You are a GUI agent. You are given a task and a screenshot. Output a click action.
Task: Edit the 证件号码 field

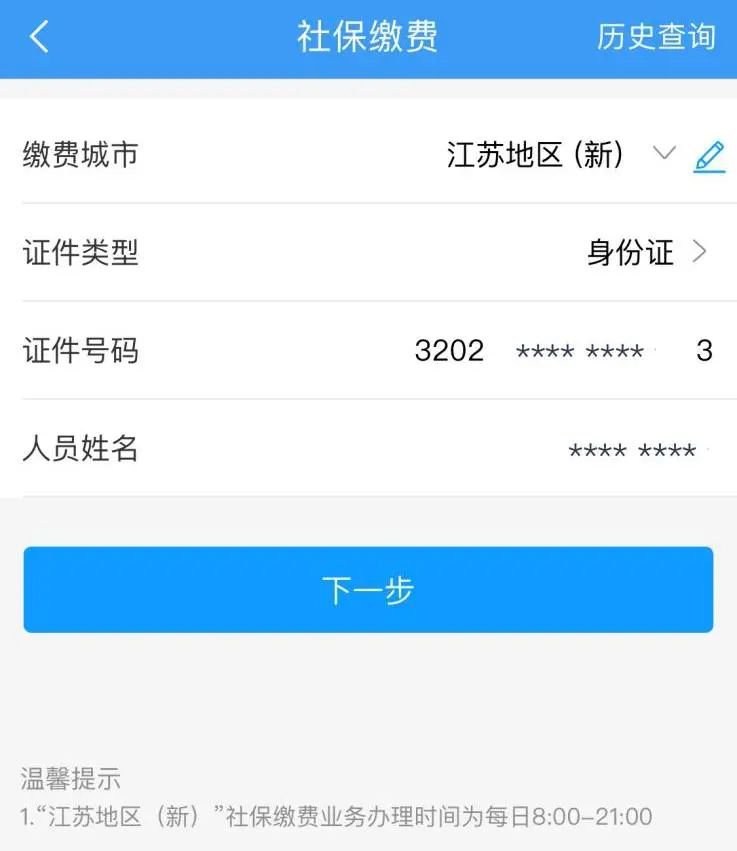click(x=562, y=351)
